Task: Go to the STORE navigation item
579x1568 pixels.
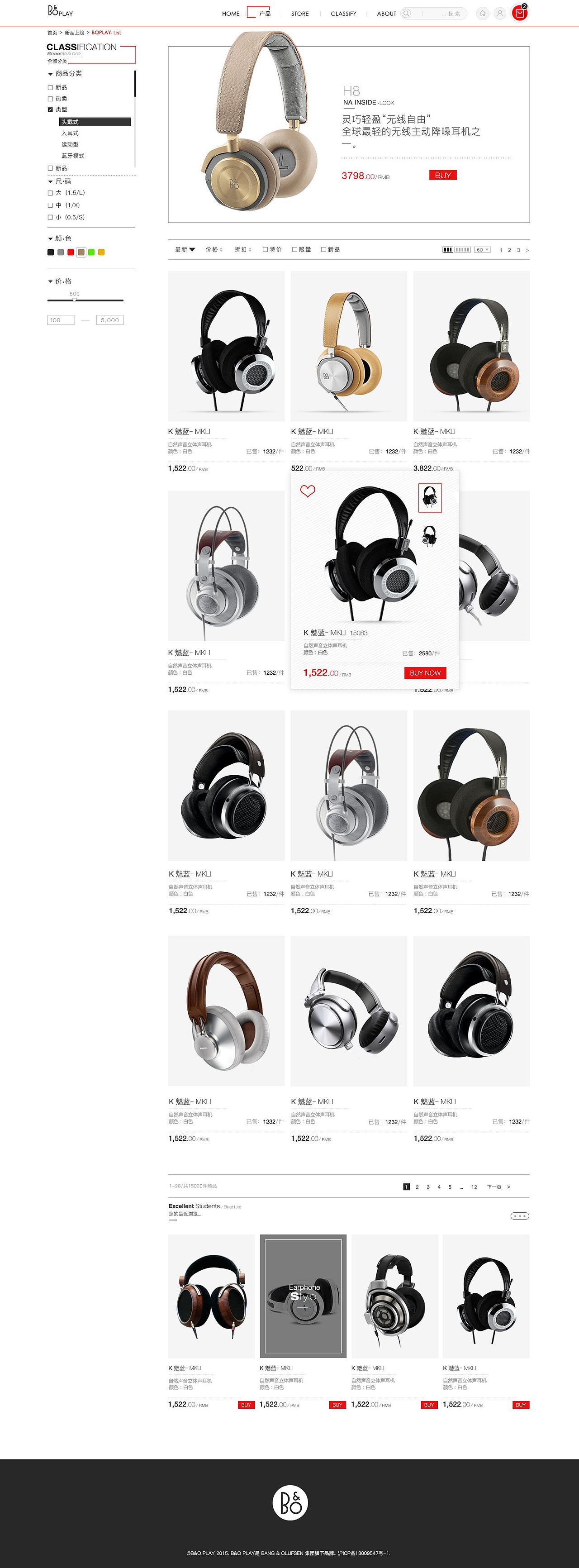Action: tap(300, 14)
